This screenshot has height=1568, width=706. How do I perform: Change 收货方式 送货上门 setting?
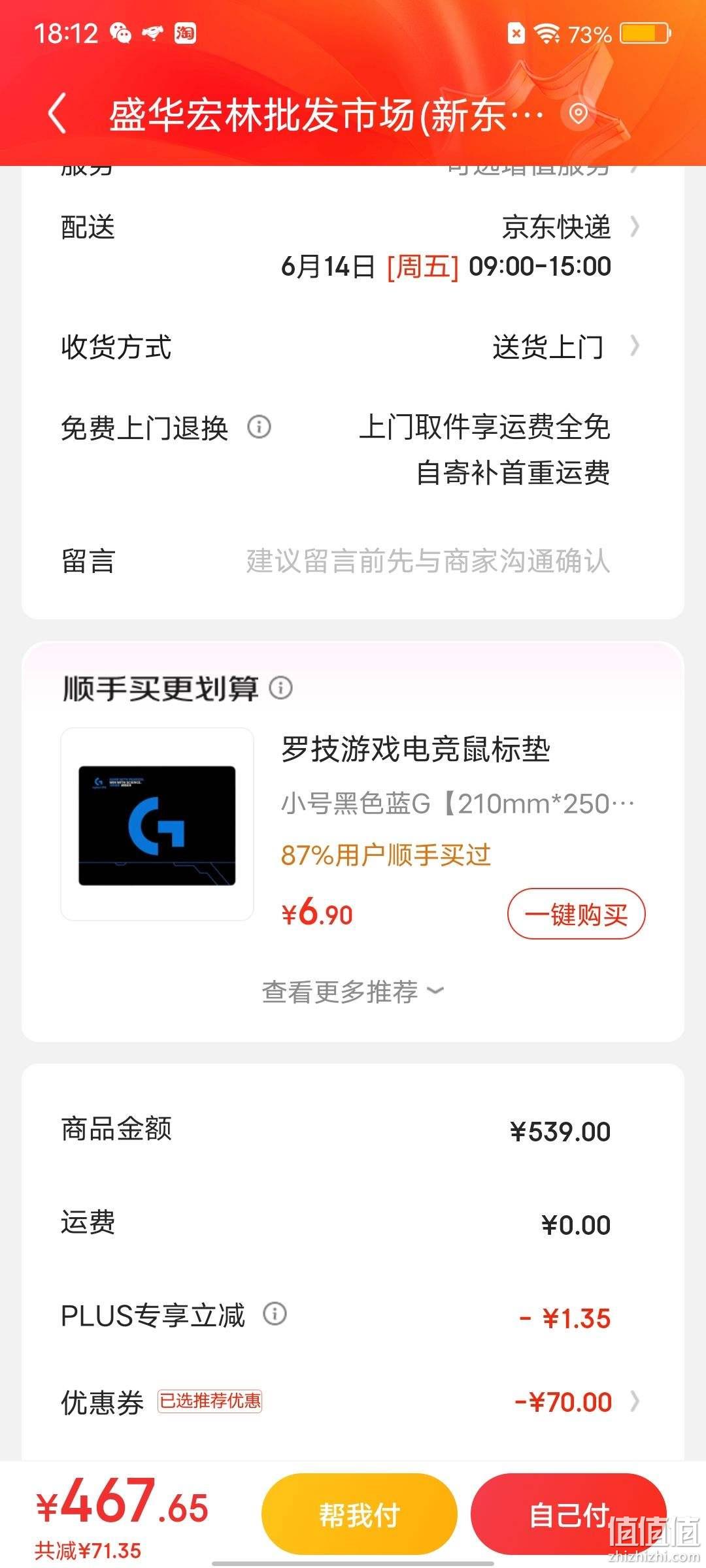pyautogui.click(x=353, y=346)
